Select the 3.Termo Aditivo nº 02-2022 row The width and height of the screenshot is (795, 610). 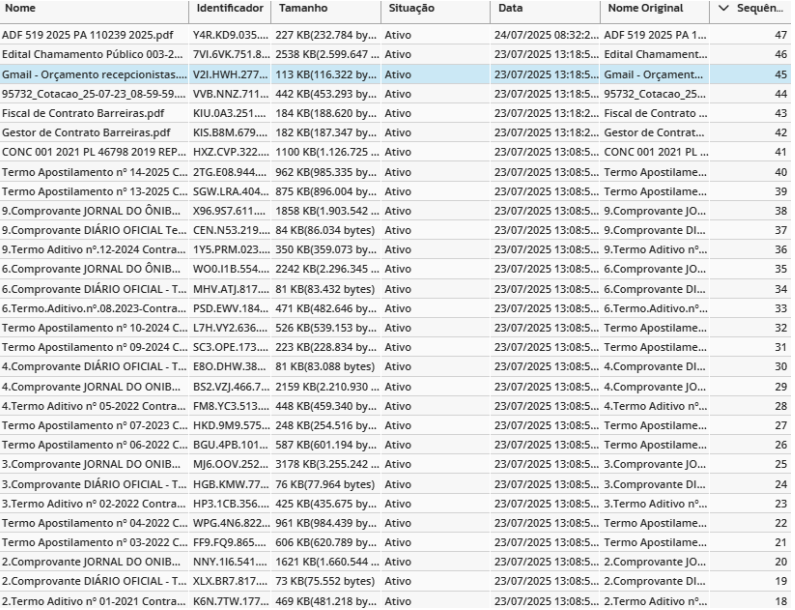coord(395,504)
